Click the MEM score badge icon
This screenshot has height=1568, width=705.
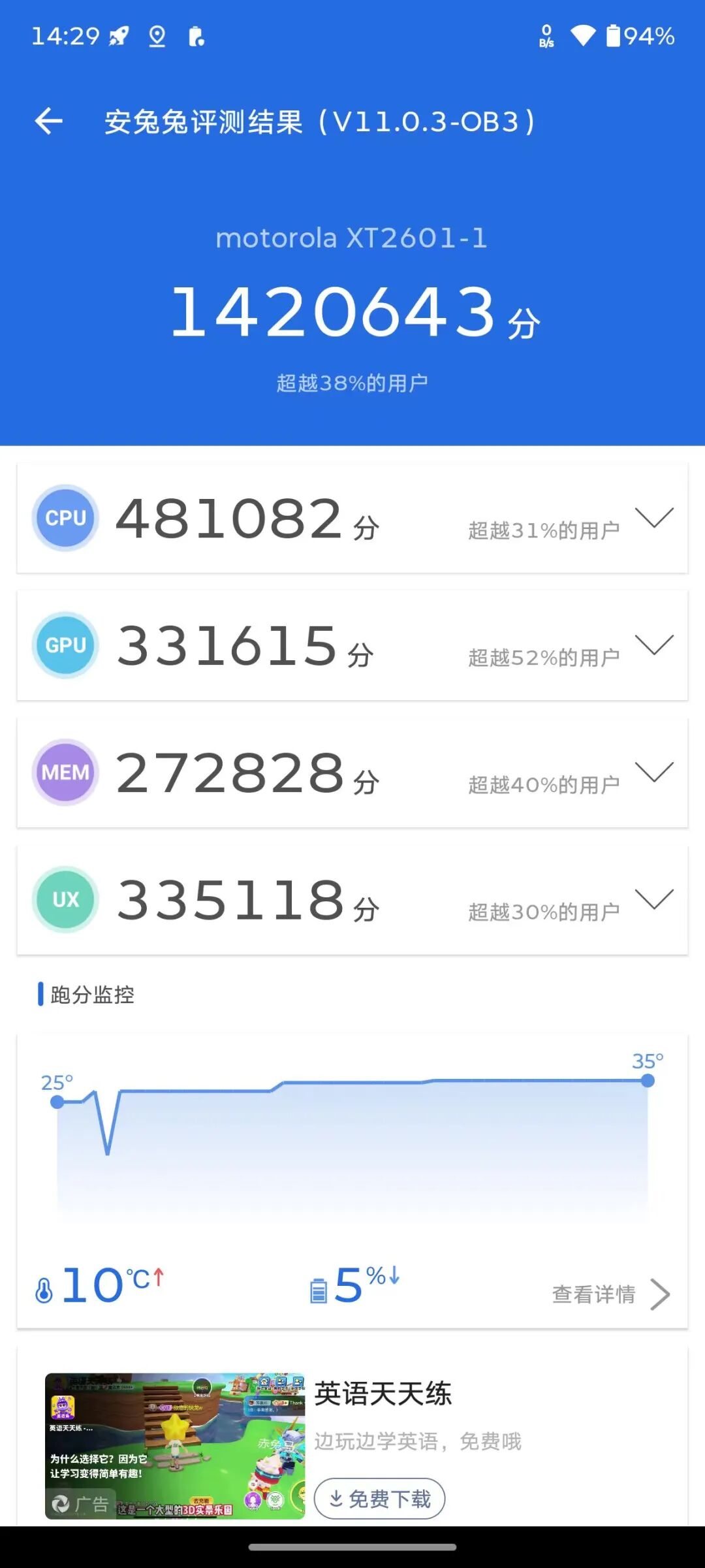tap(65, 772)
